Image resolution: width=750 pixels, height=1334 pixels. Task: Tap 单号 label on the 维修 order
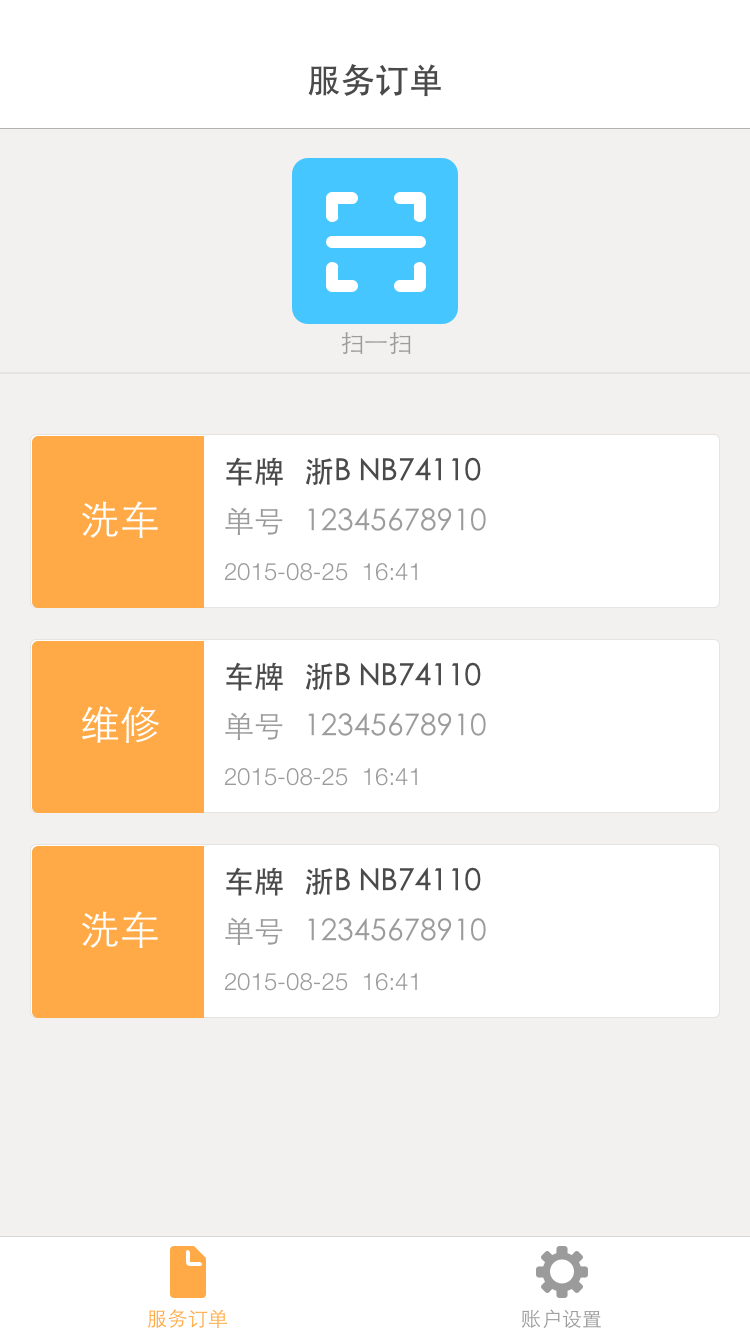click(x=253, y=726)
